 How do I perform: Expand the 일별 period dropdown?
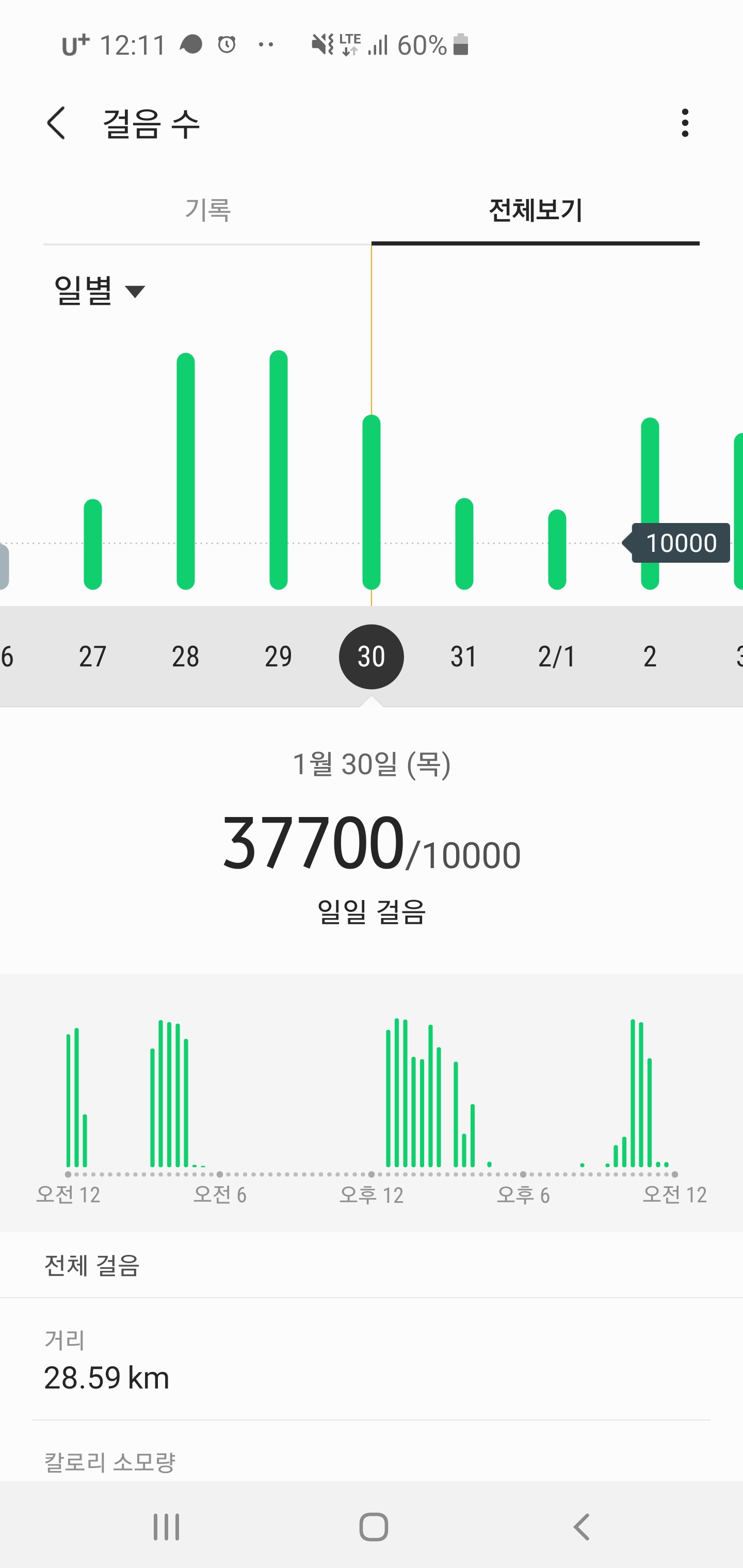coord(101,290)
